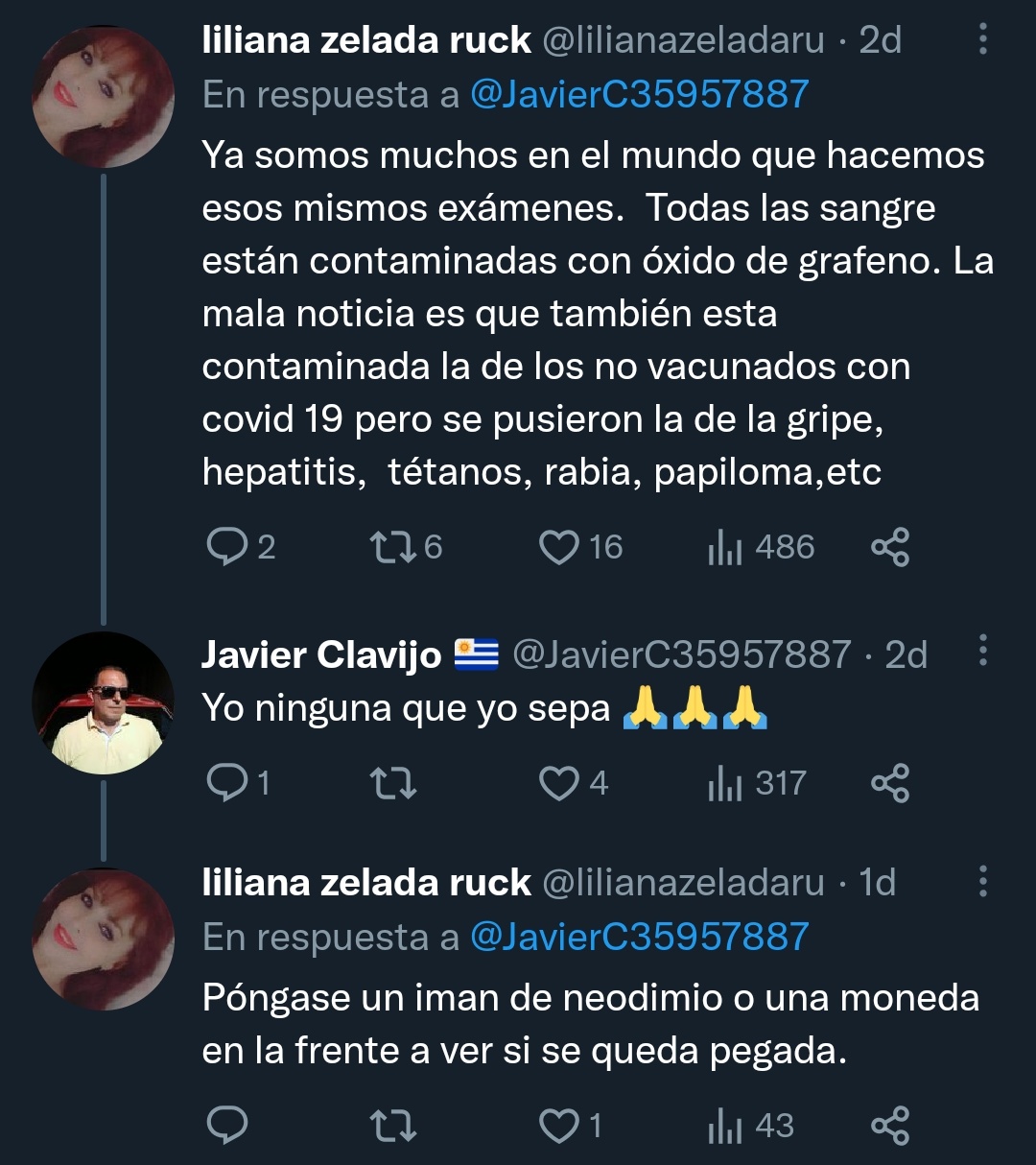Open liliana zelada ruck's avatar on first tweet
1036x1165 pixels.
pyautogui.click(x=104, y=96)
